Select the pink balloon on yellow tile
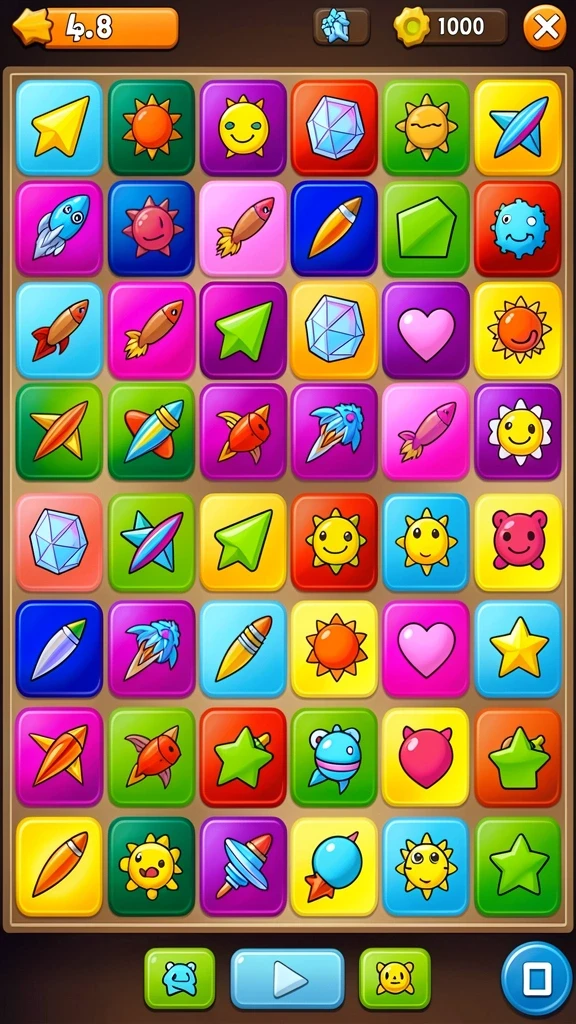This screenshot has height=1024, width=576. click(426, 758)
